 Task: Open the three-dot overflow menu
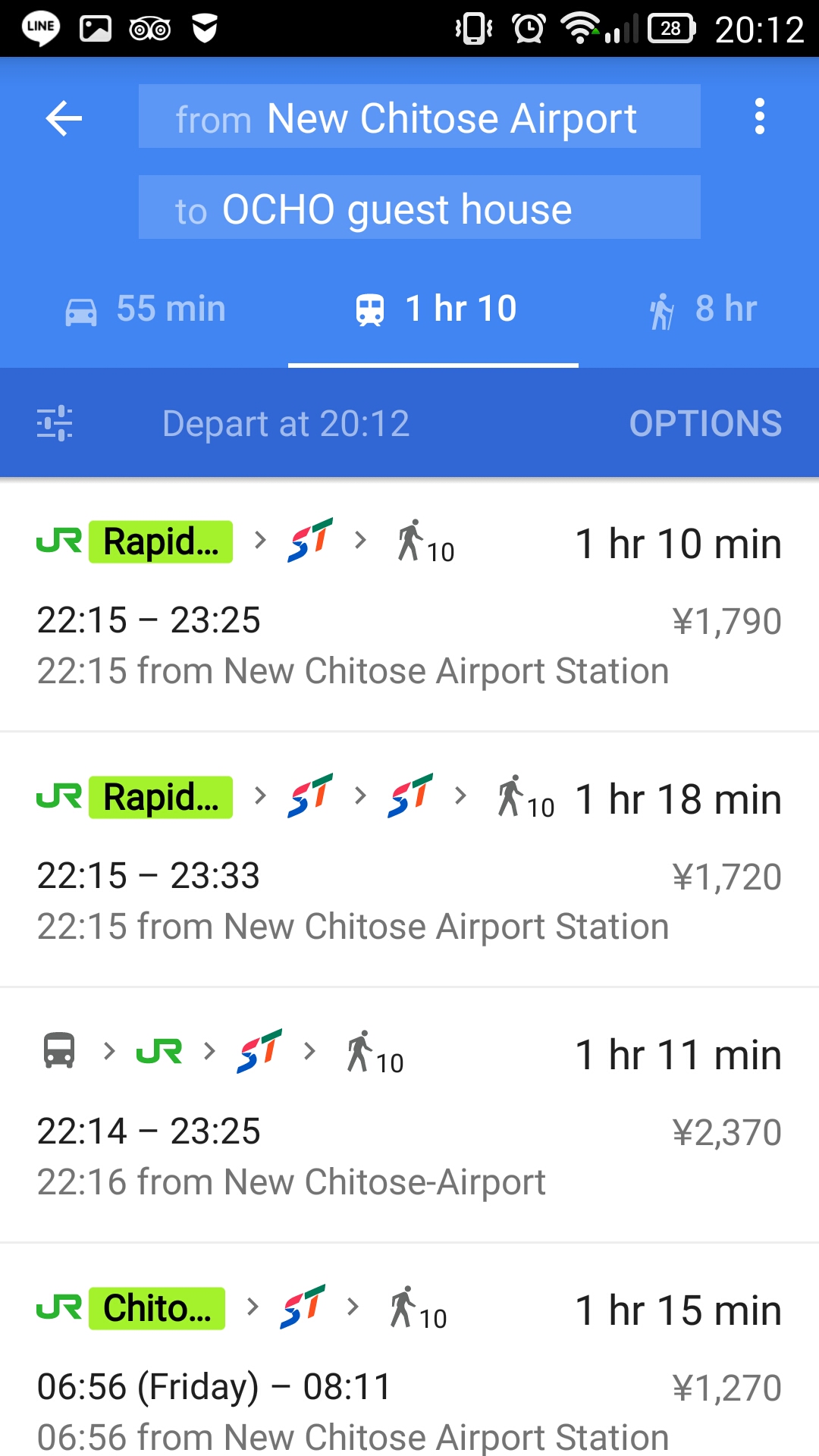pos(759,117)
